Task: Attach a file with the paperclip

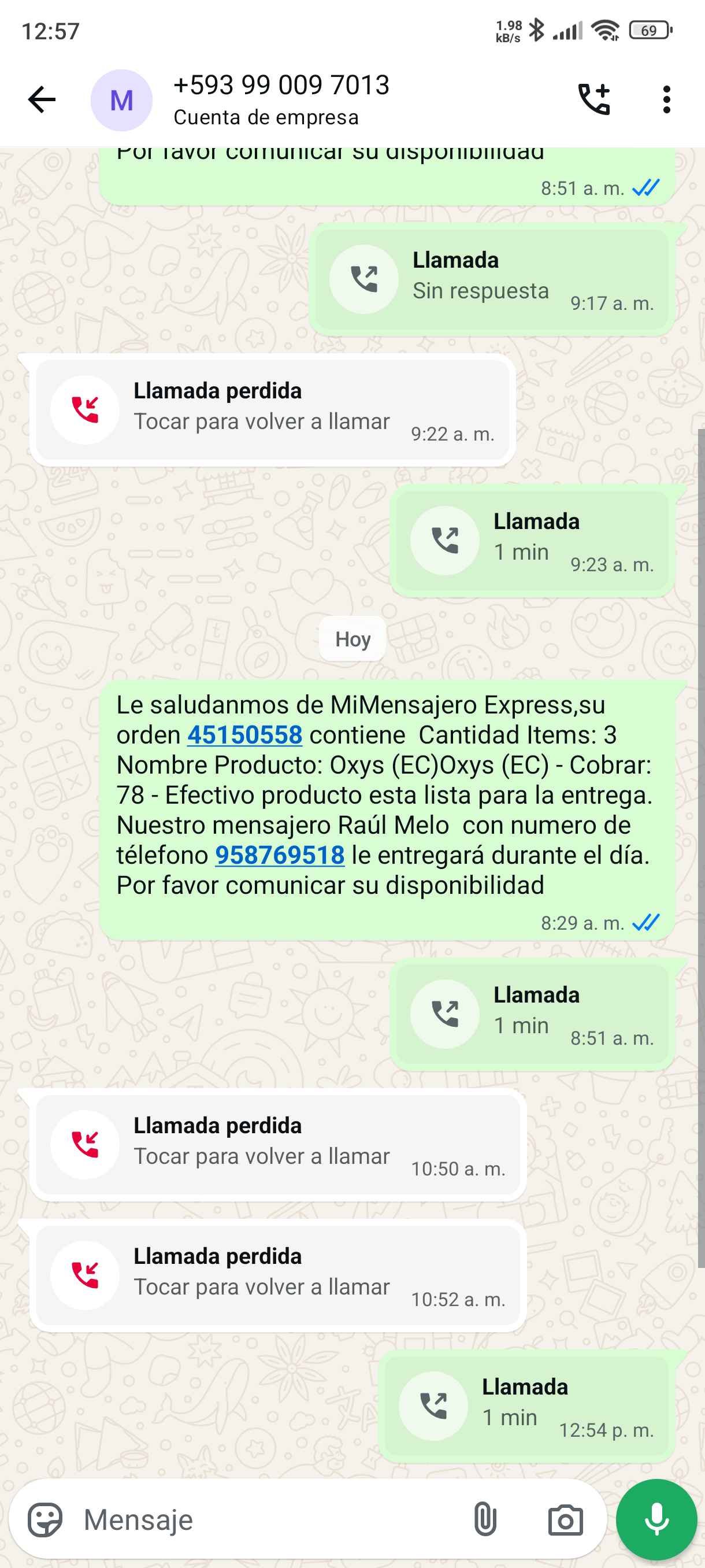Action: click(x=485, y=1520)
